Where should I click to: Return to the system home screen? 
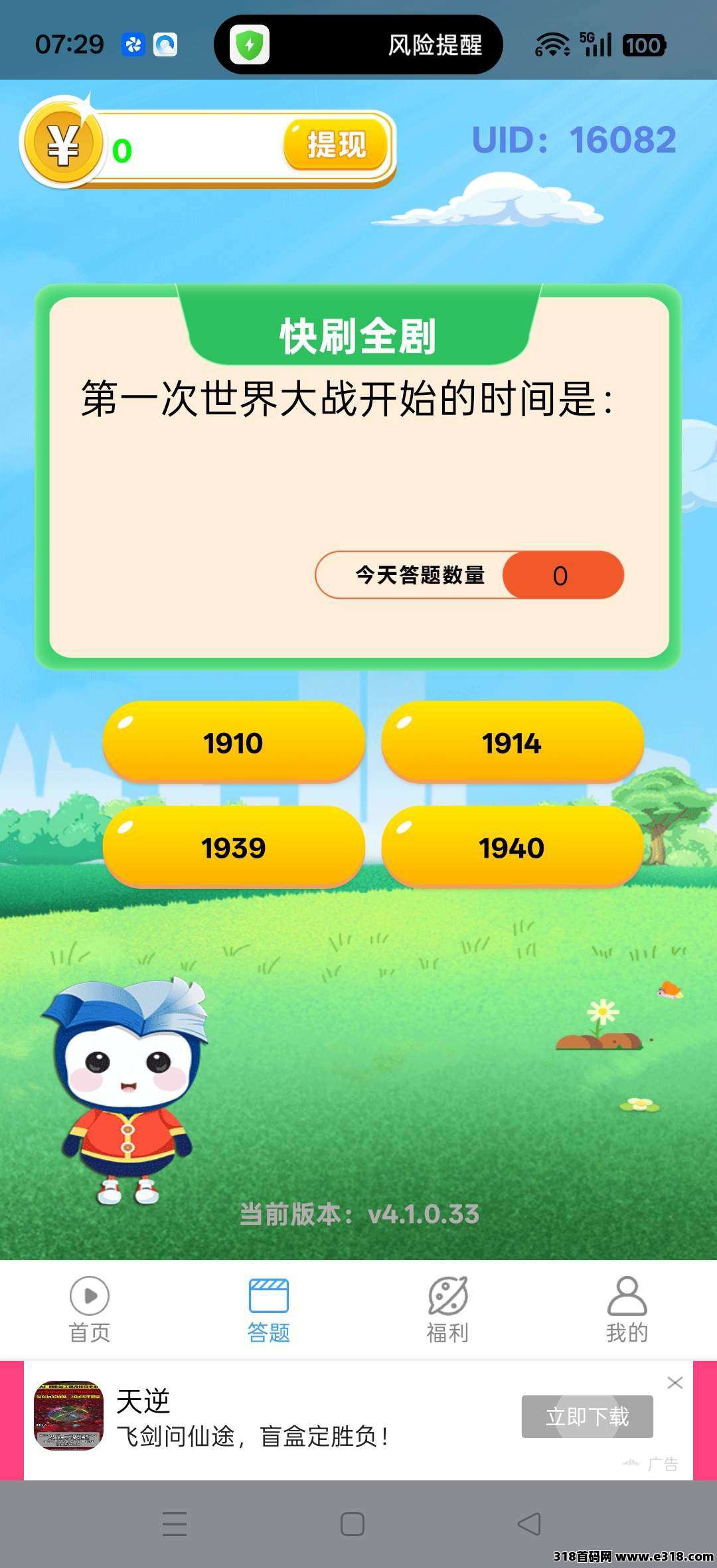[x=353, y=1524]
